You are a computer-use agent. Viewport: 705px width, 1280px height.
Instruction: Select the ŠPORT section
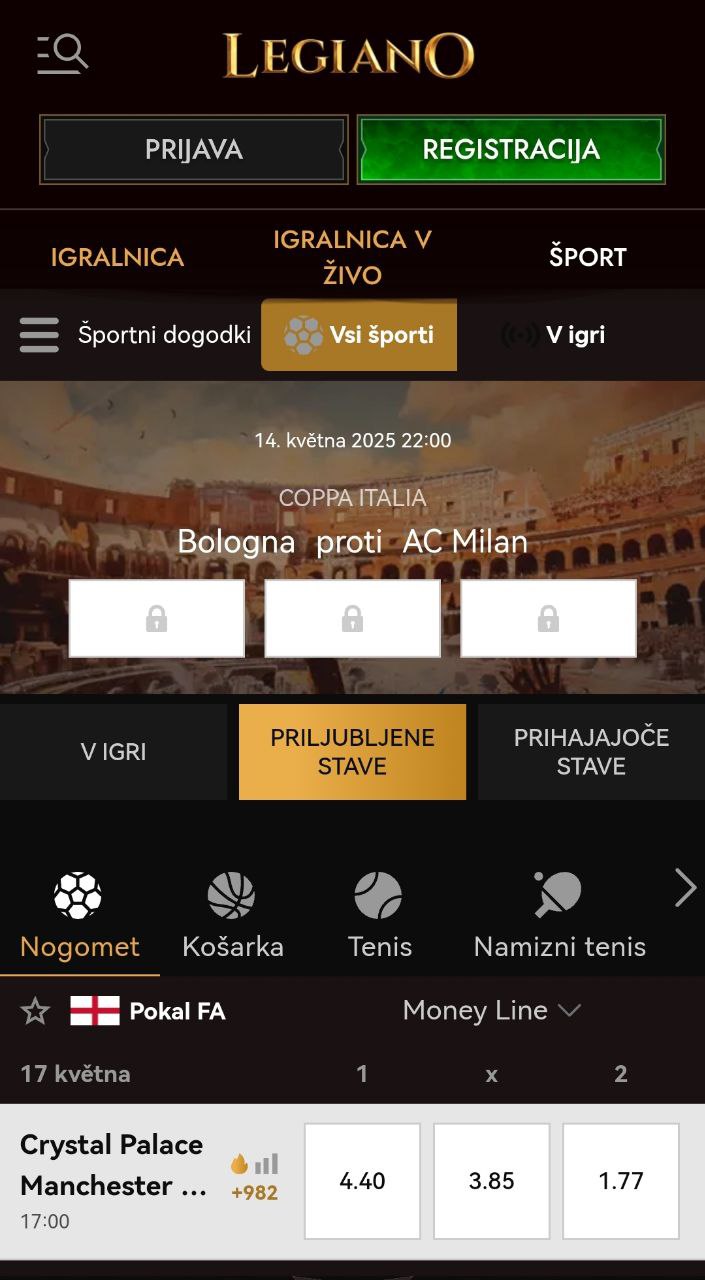point(587,257)
